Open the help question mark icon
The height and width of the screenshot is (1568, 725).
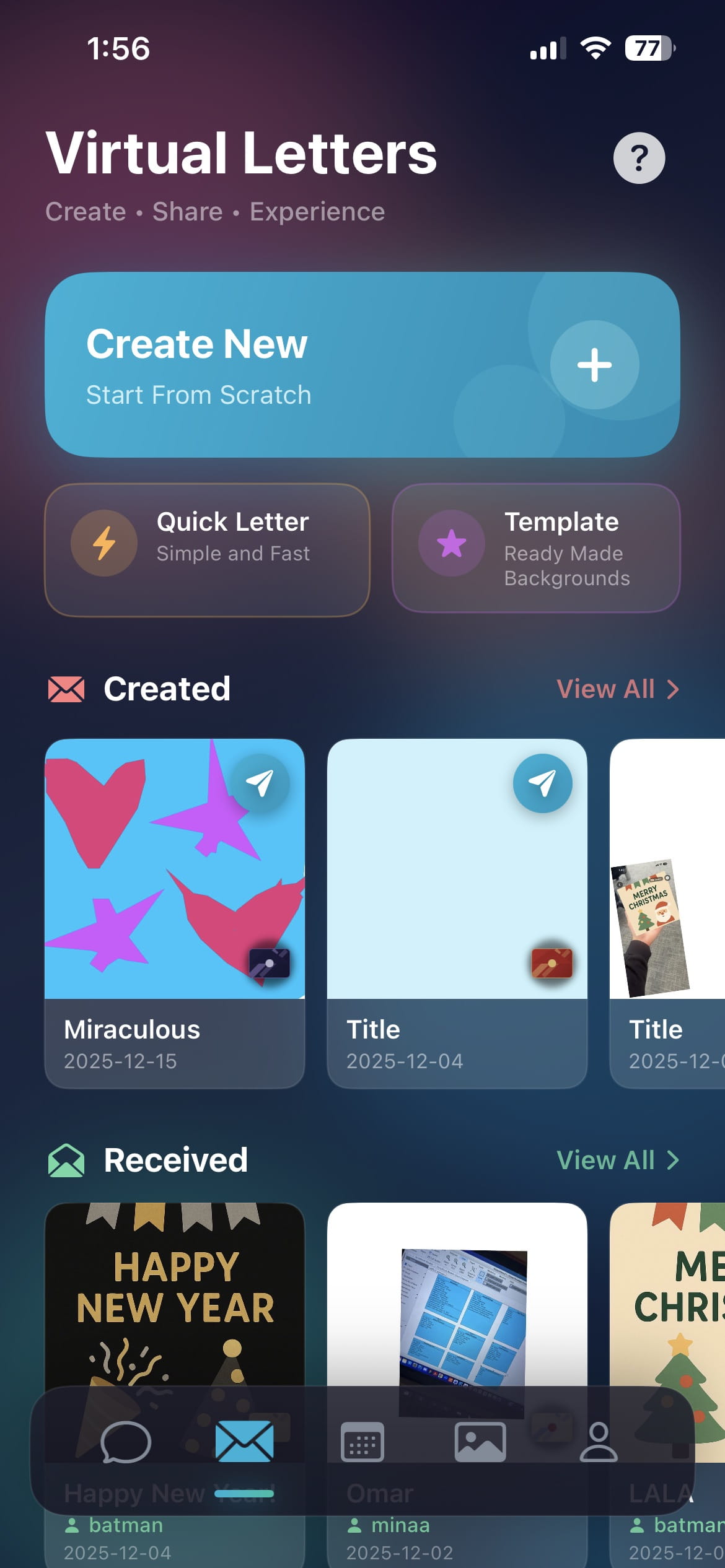coord(639,158)
